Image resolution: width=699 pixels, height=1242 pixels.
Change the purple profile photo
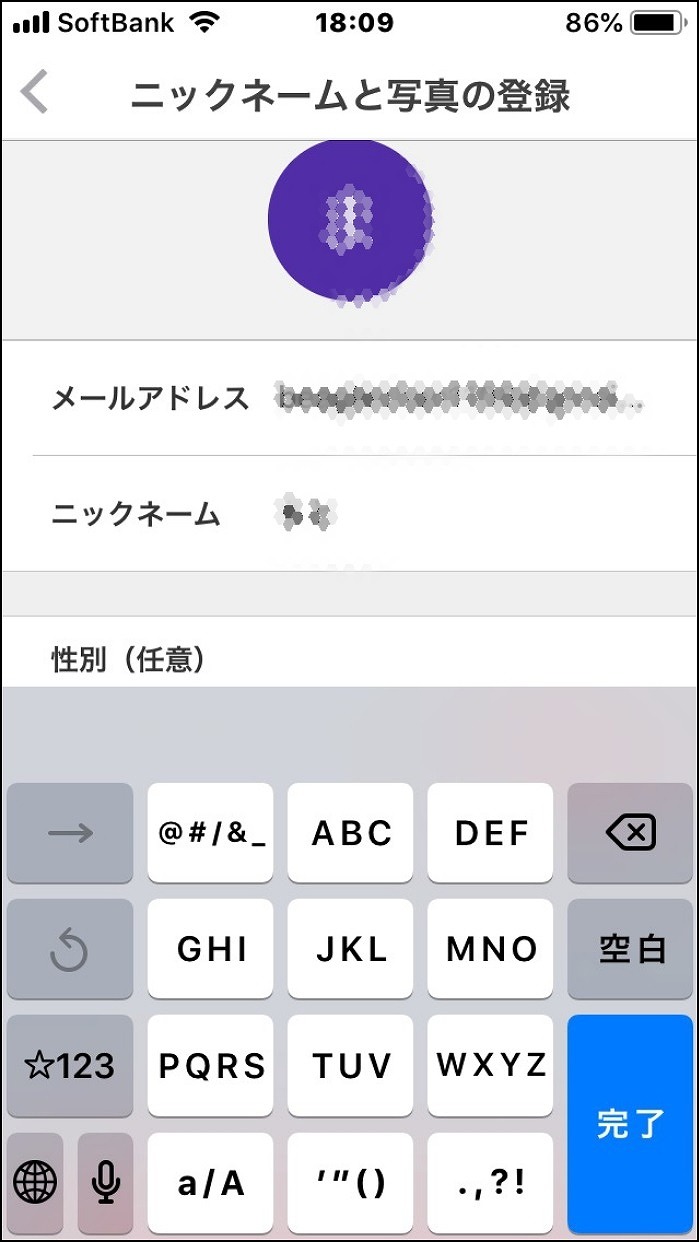[351, 221]
